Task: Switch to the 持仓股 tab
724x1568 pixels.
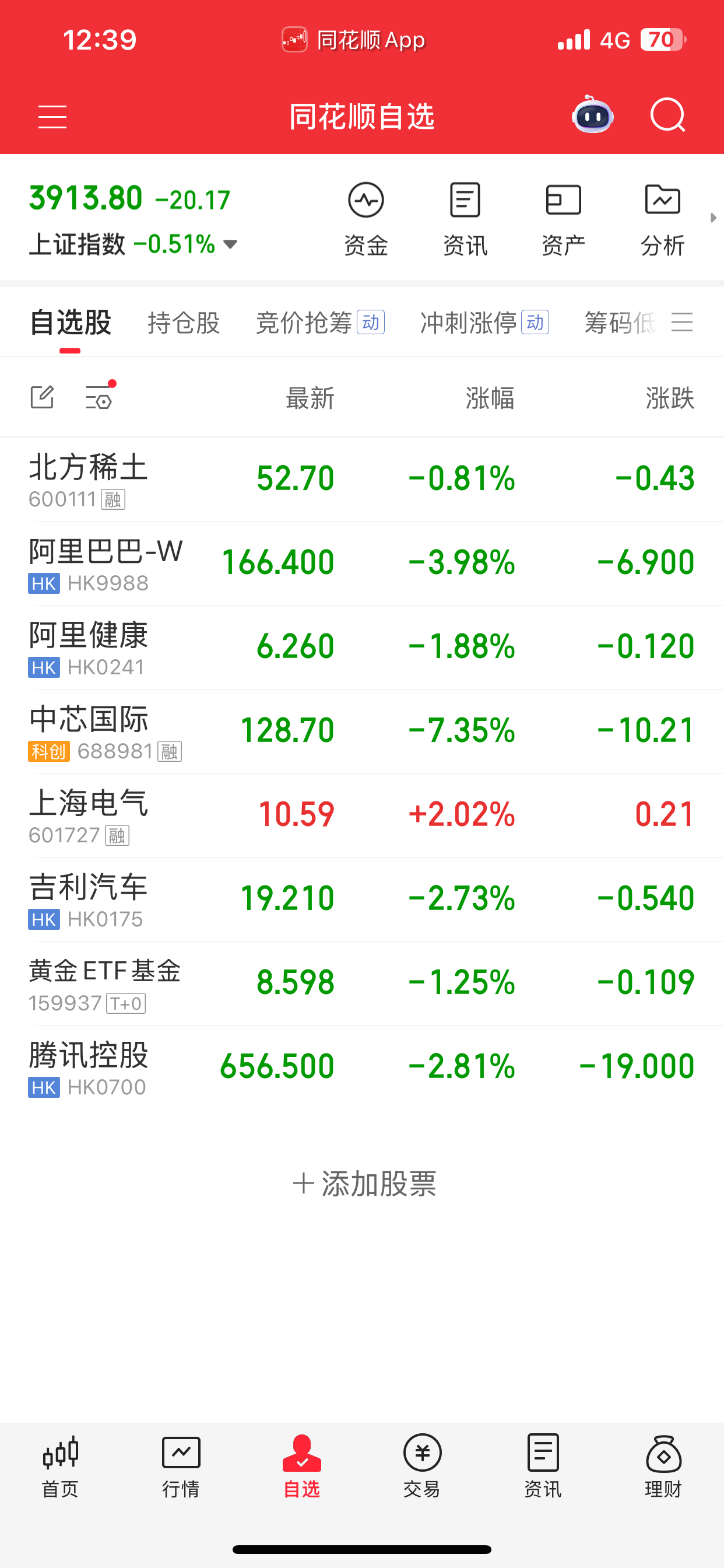Action: 184,323
